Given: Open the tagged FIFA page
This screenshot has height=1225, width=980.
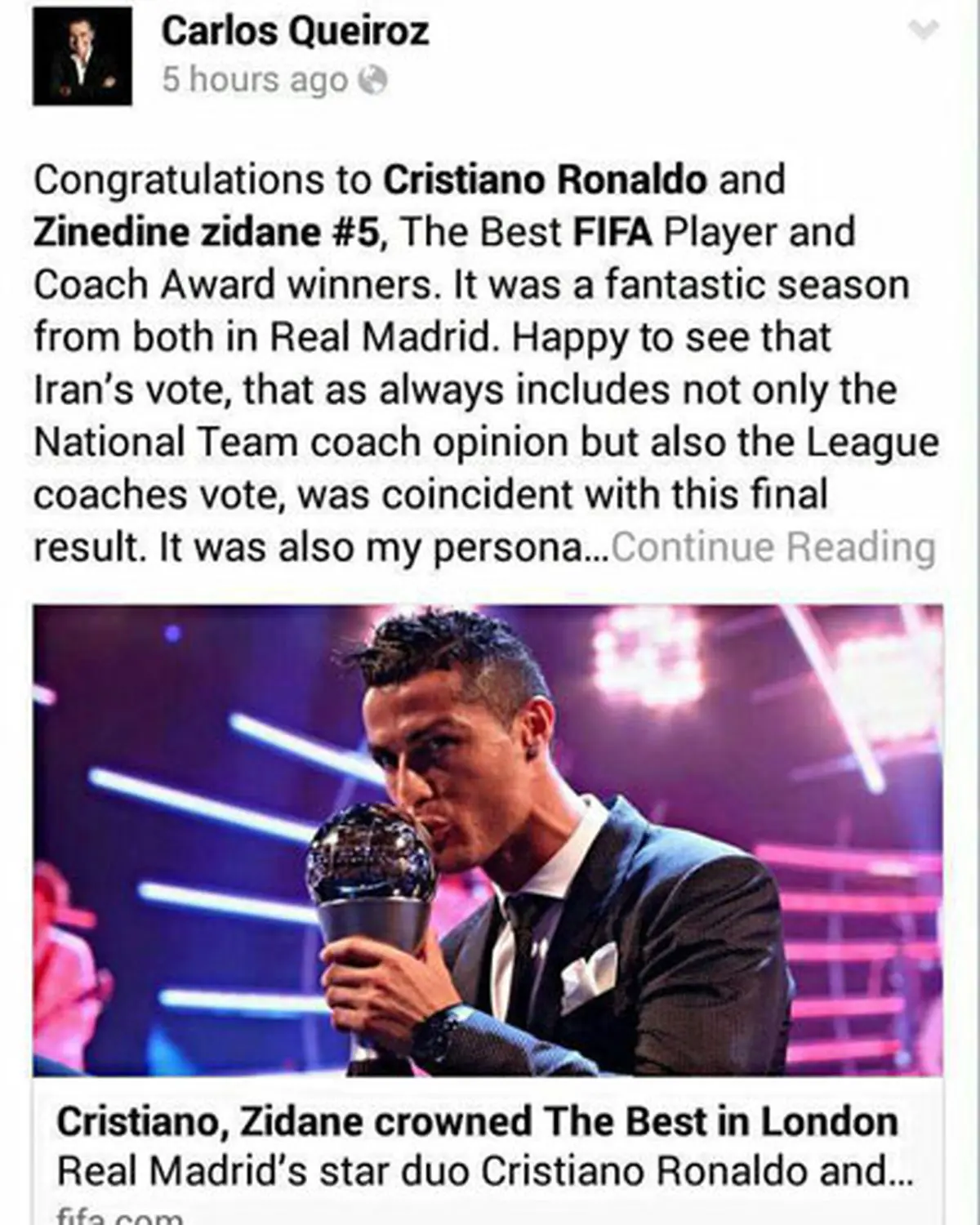Looking at the screenshot, I should (612, 233).
